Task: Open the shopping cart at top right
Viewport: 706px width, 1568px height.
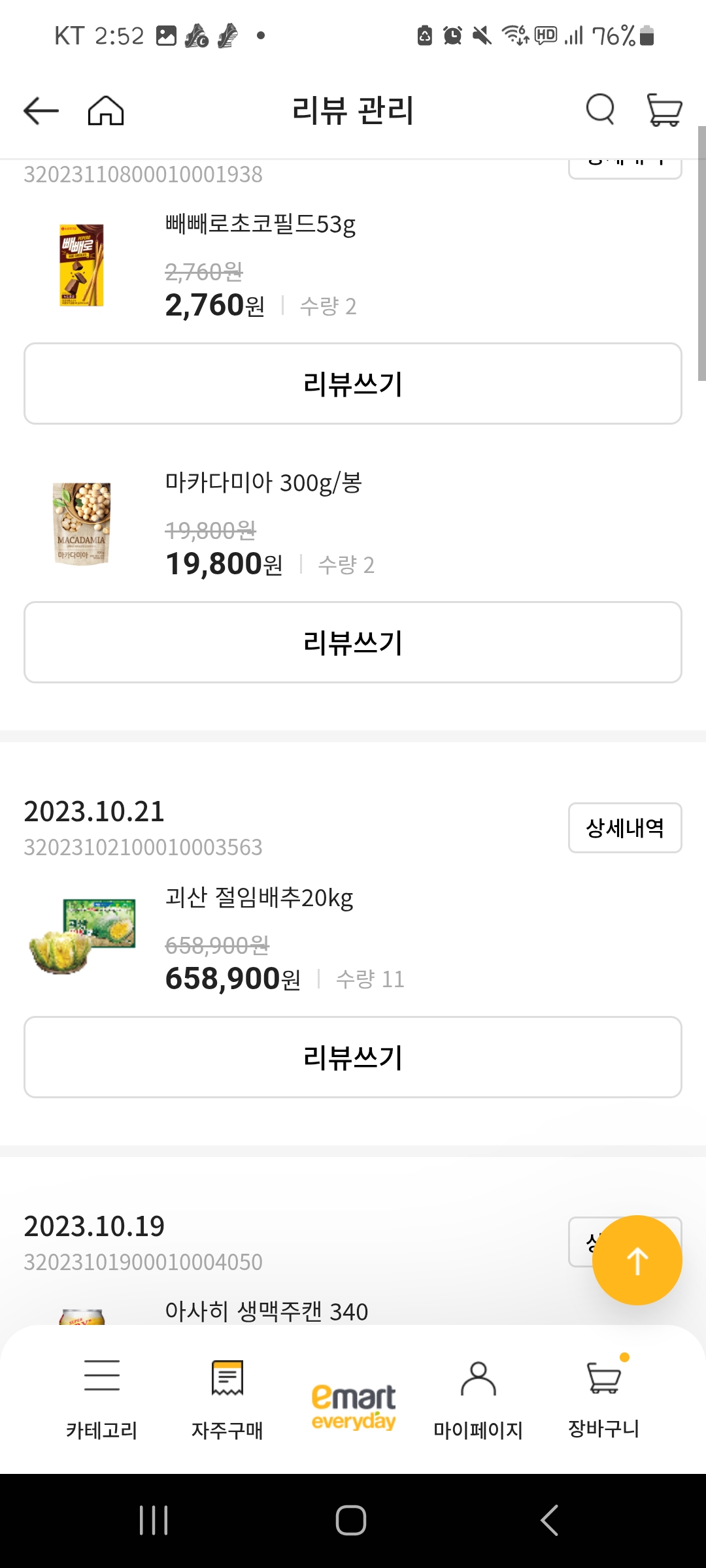Action: point(664,110)
